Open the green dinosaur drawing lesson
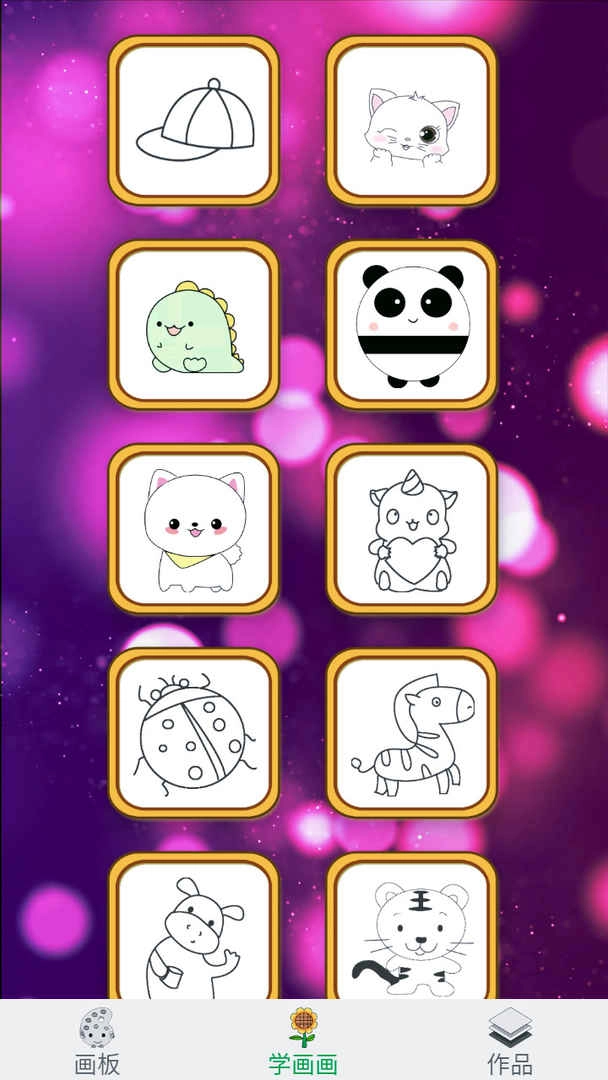Viewport: 608px width, 1080px height. pos(193,325)
